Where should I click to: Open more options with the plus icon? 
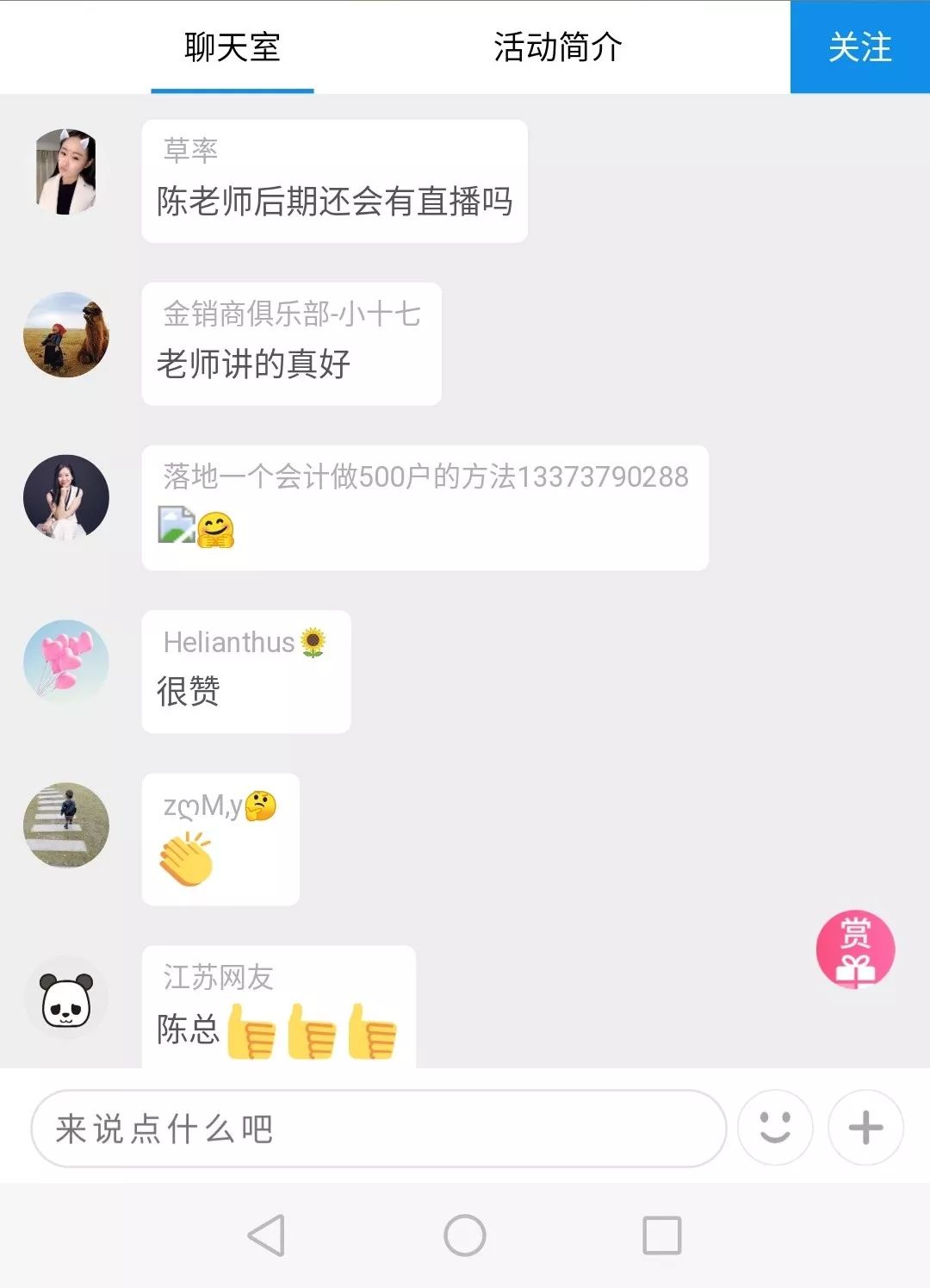pyautogui.click(x=865, y=1127)
